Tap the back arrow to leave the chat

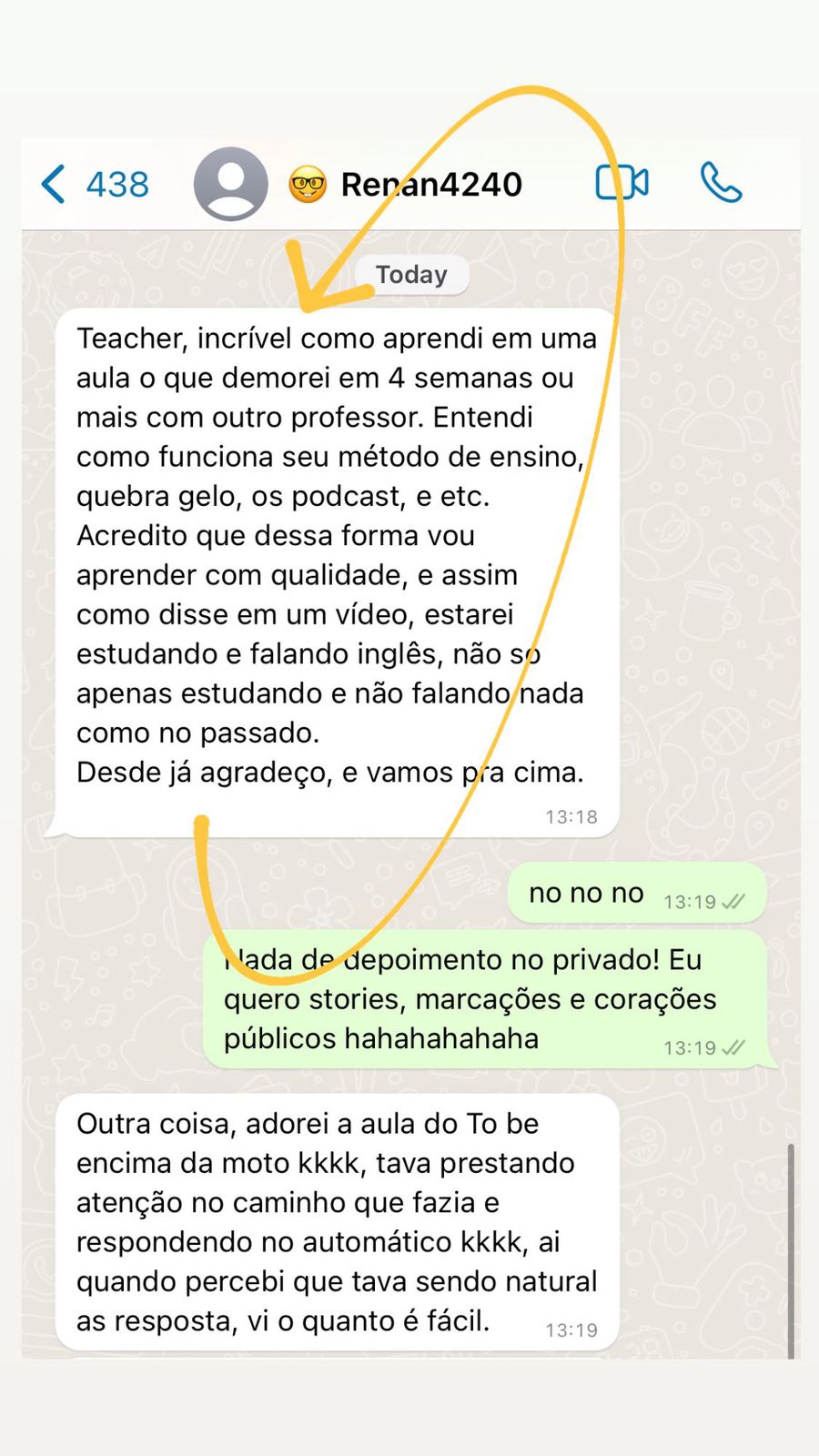[x=52, y=183]
